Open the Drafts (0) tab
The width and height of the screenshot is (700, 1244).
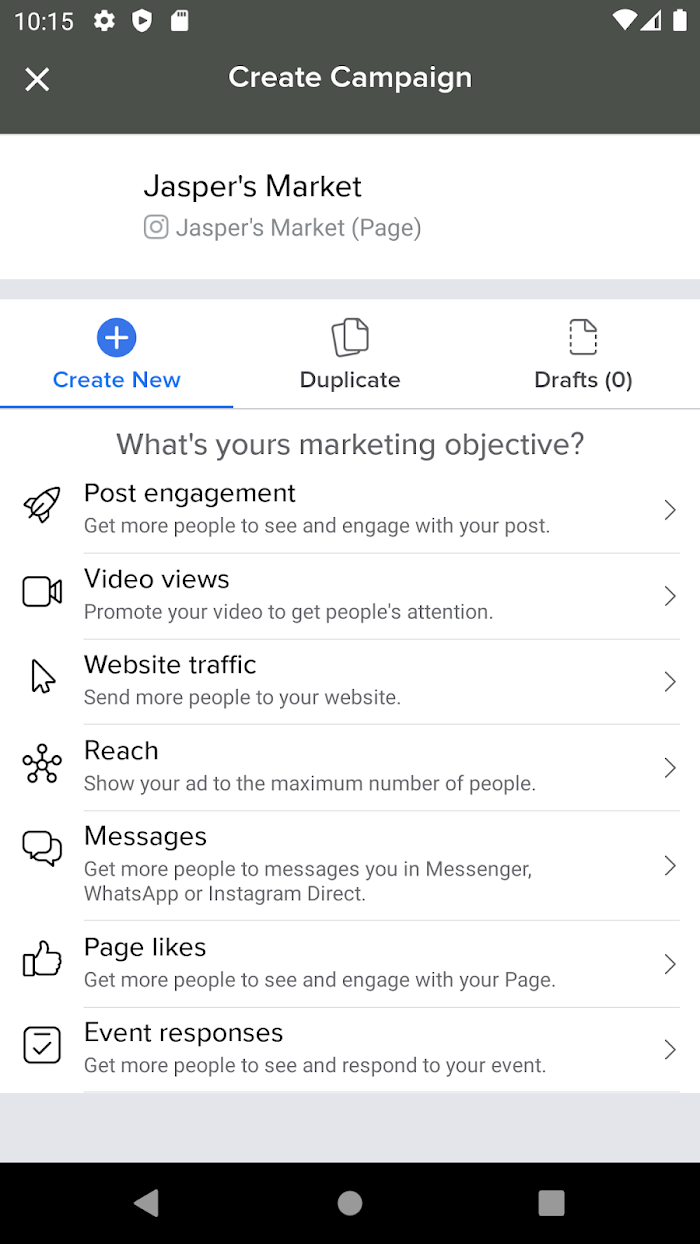[583, 355]
